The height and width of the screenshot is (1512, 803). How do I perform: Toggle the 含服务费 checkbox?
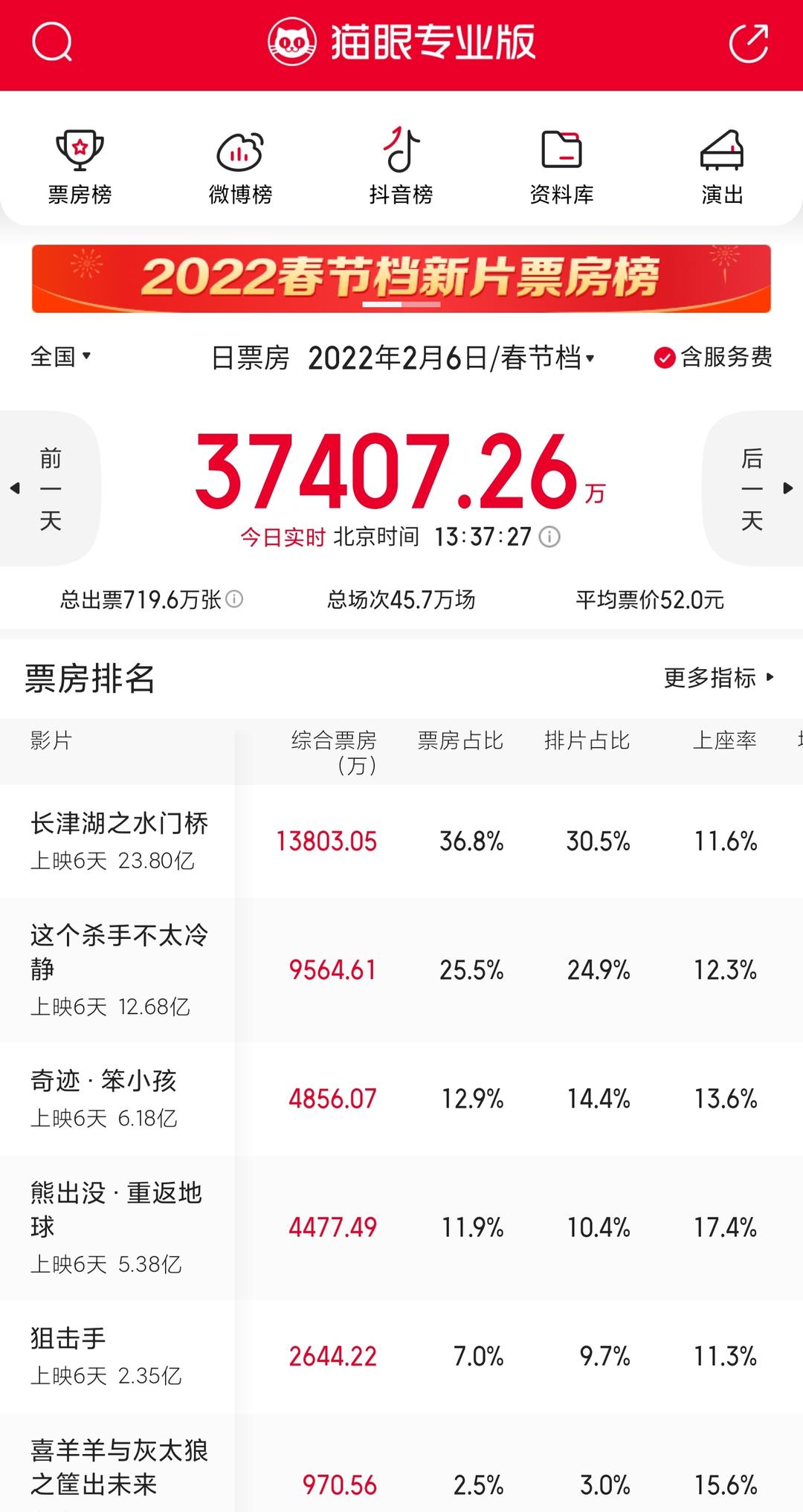[713, 358]
